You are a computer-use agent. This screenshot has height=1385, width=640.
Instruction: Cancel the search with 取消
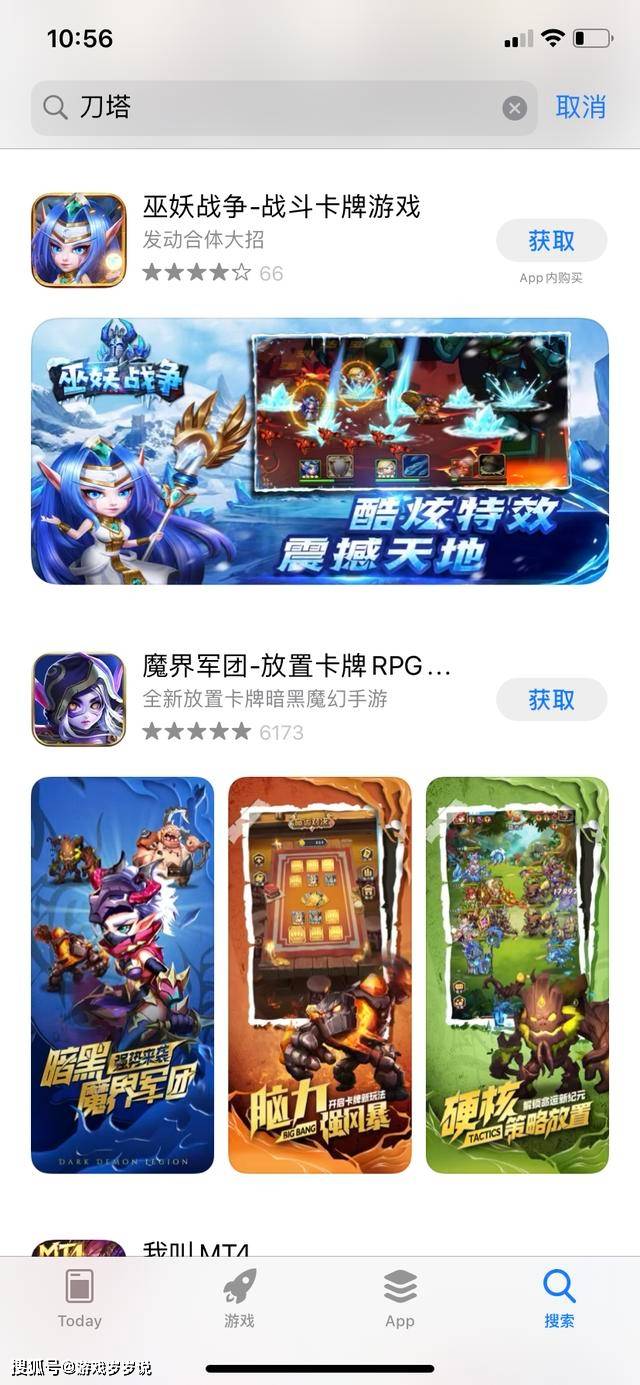581,107
